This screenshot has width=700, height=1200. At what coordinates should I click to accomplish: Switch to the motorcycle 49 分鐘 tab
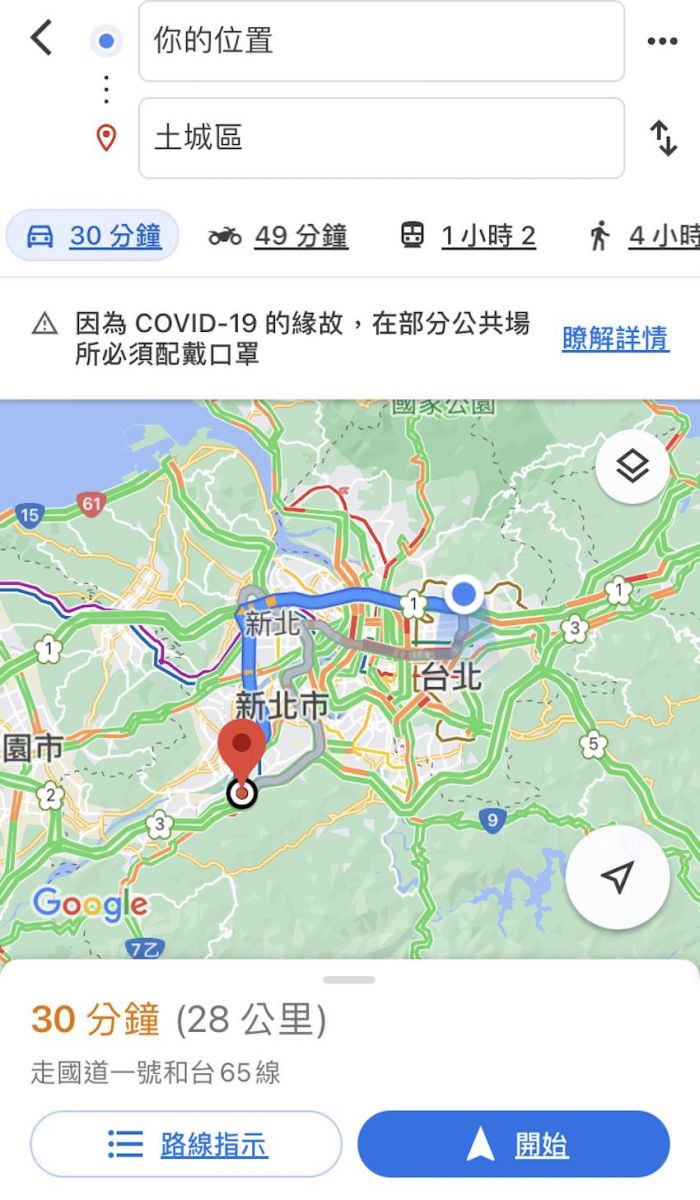278,236
